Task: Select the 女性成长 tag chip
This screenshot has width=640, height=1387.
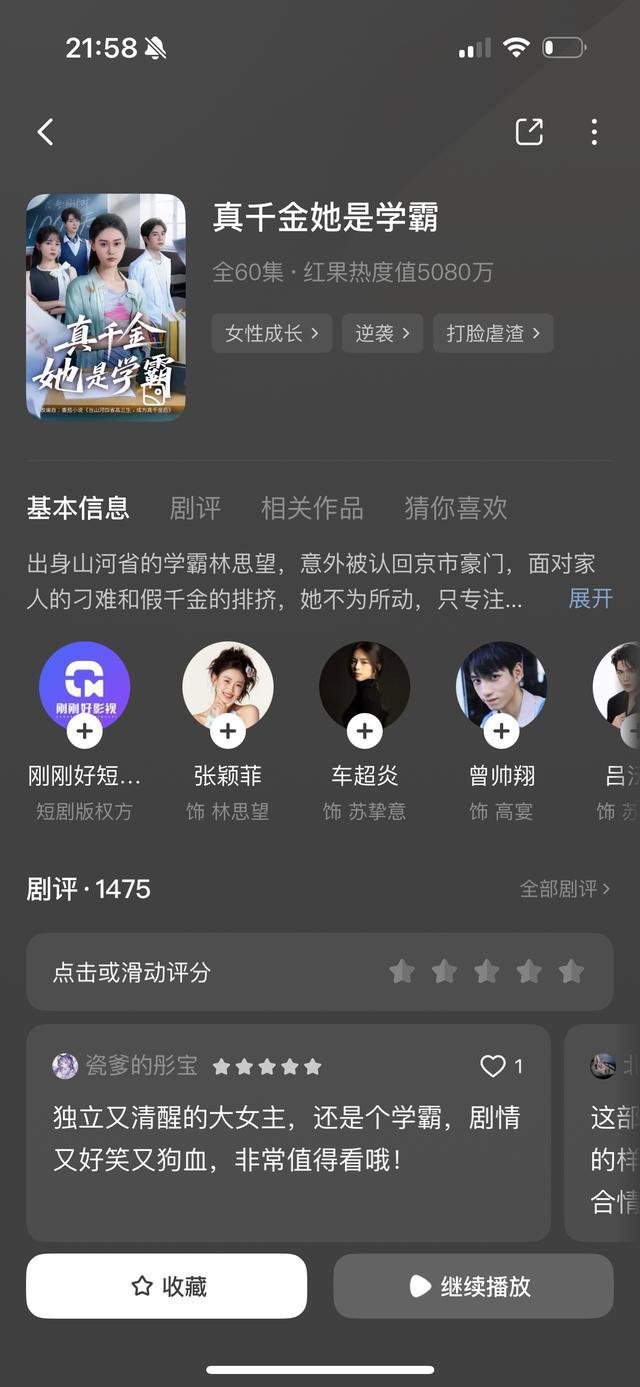Action: pos(271,333)
